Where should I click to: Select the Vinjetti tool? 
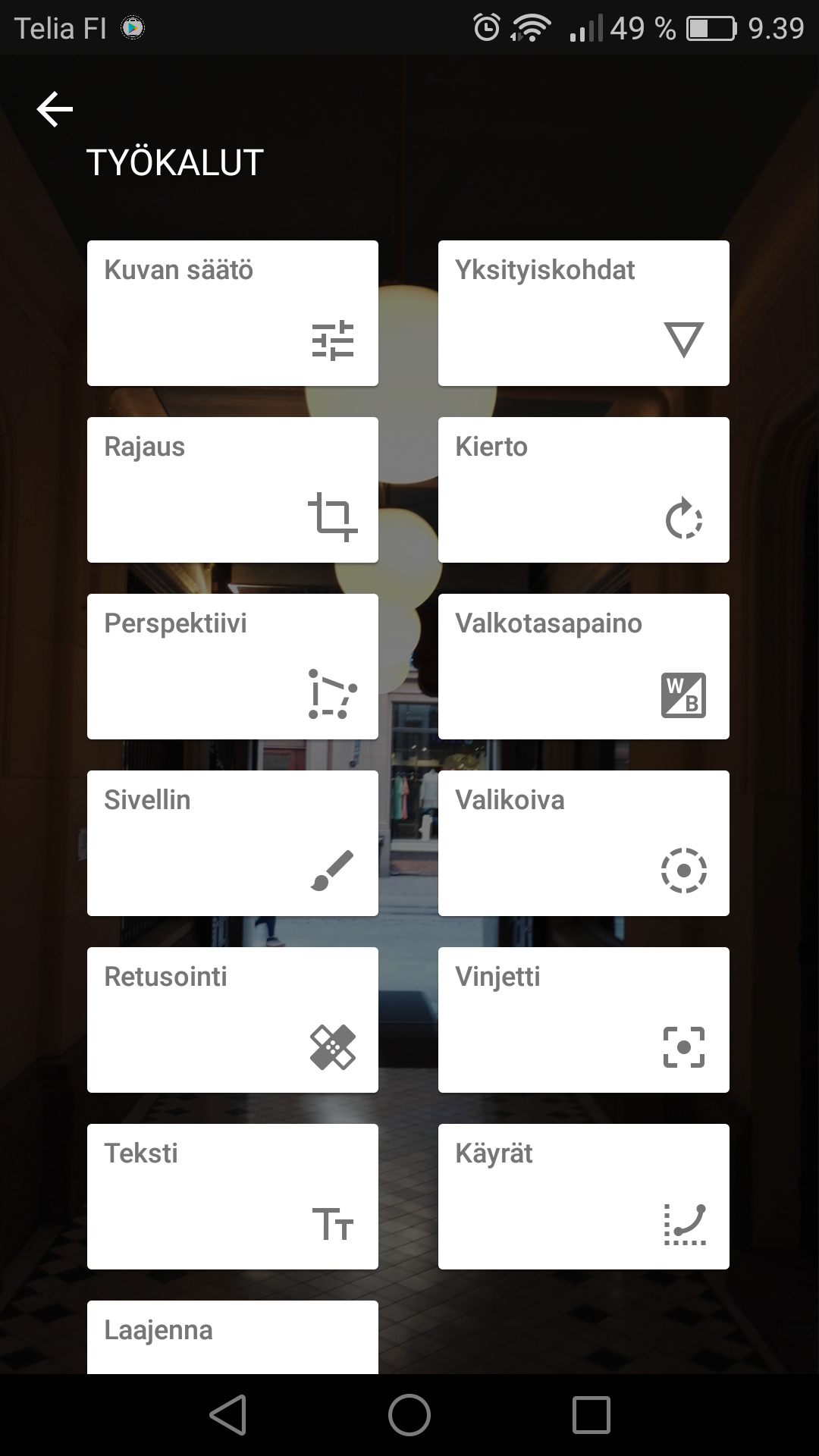coord(583,1019)
